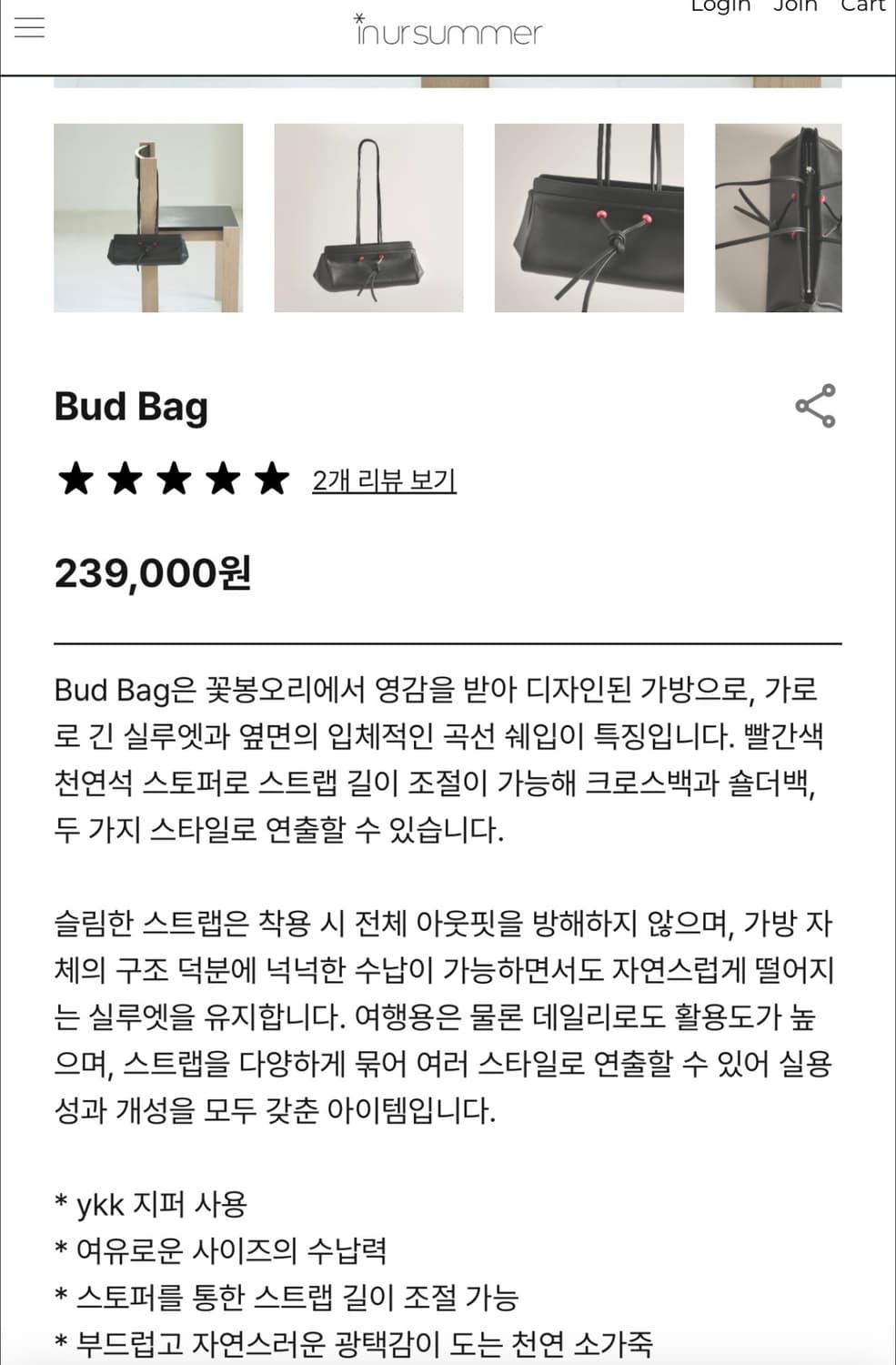Open the close-up red stopper thumbnail
Screen dimensions: 896x1365
point(588,217)
